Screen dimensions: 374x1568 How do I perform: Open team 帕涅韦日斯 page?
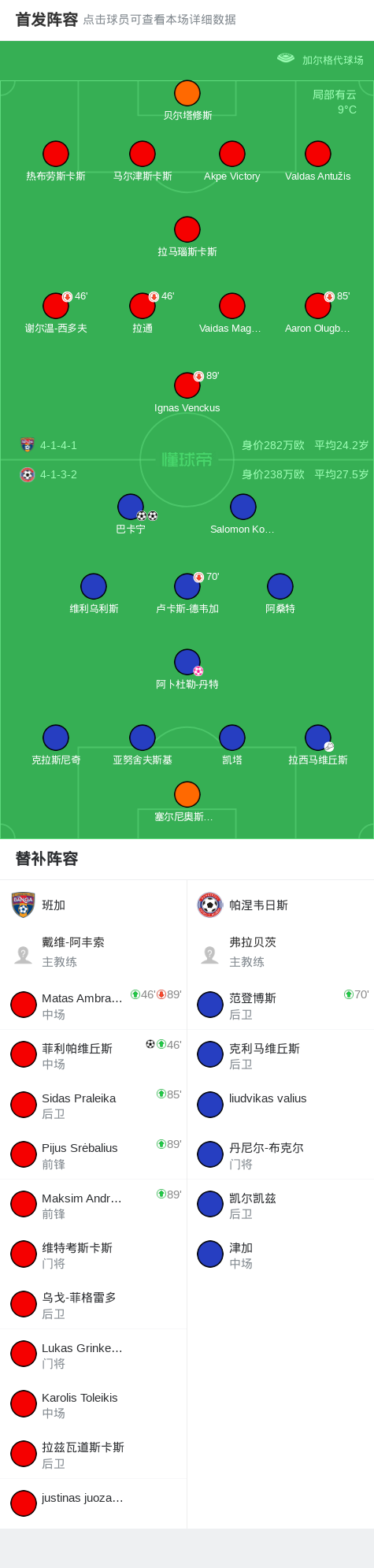coord(280,905)
